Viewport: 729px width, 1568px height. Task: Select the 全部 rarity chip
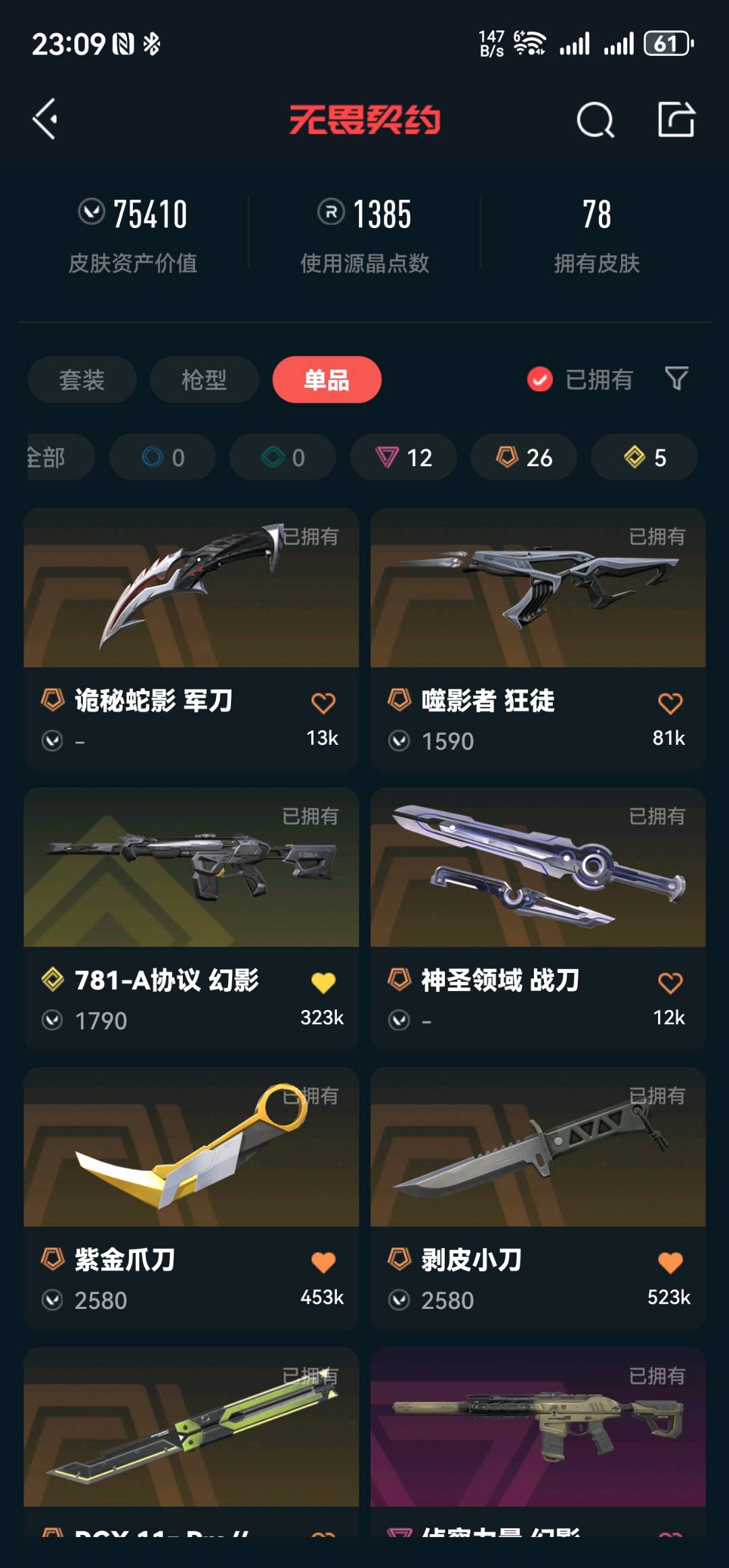[54, 457]
